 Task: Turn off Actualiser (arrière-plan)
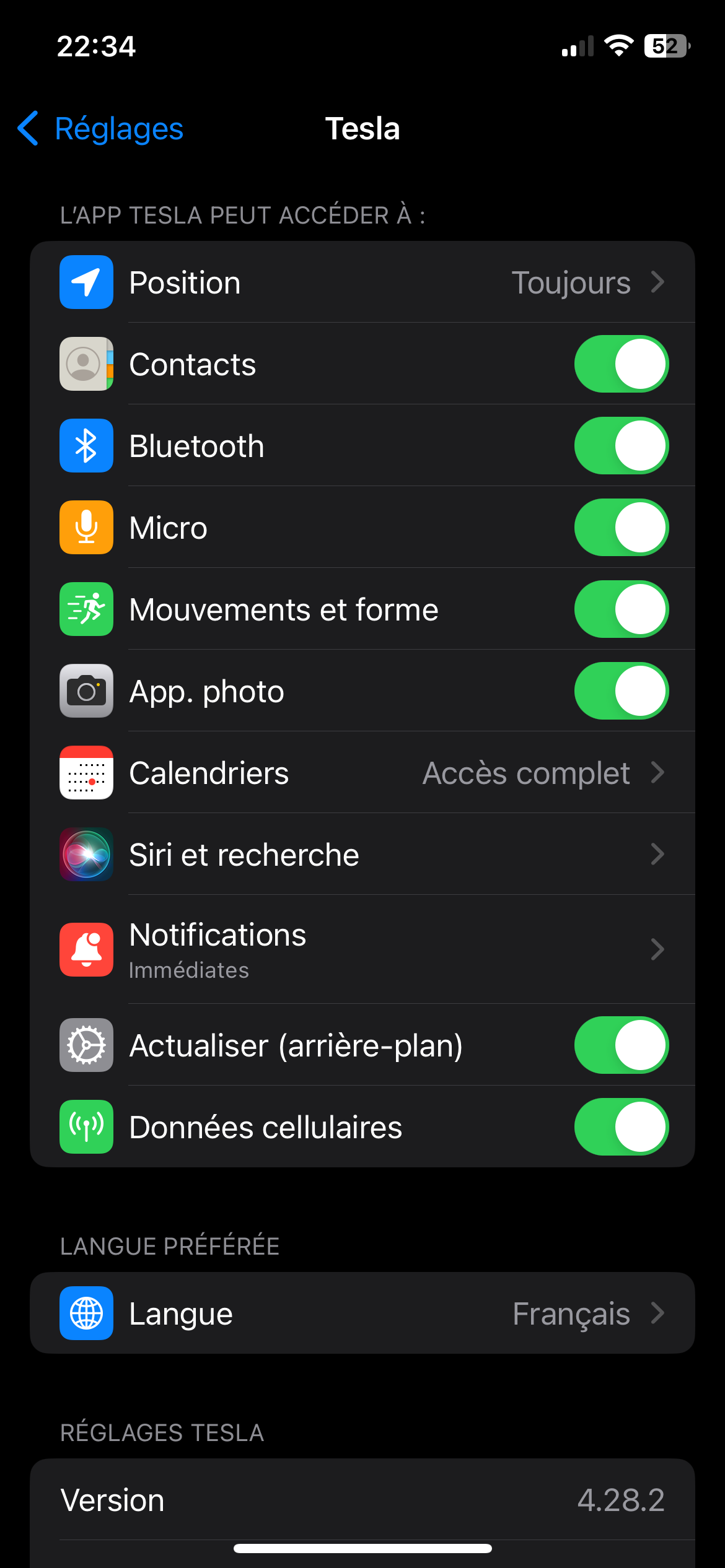[x=622, y=1045]
